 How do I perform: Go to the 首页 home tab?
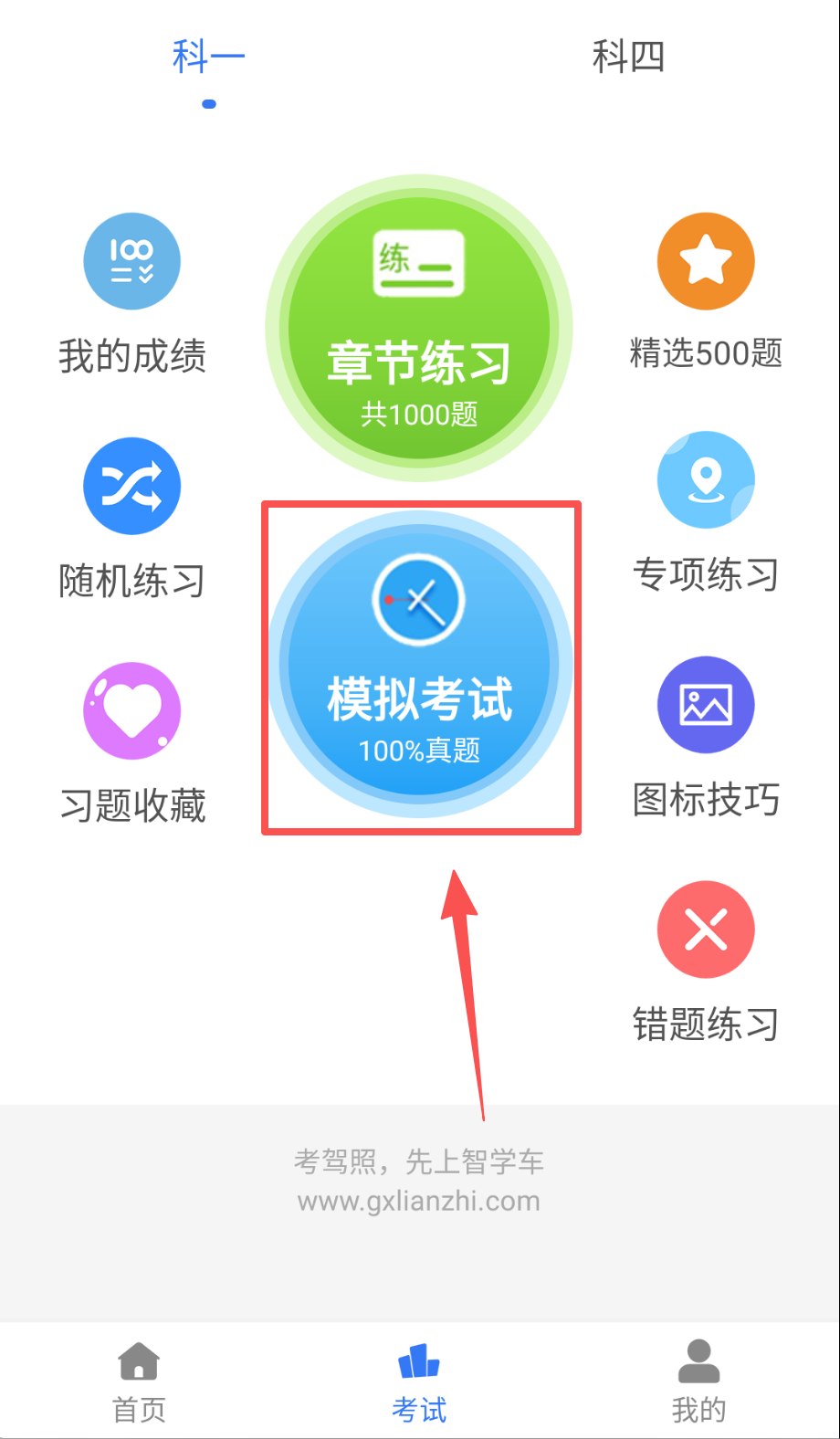coord(139,1381)
